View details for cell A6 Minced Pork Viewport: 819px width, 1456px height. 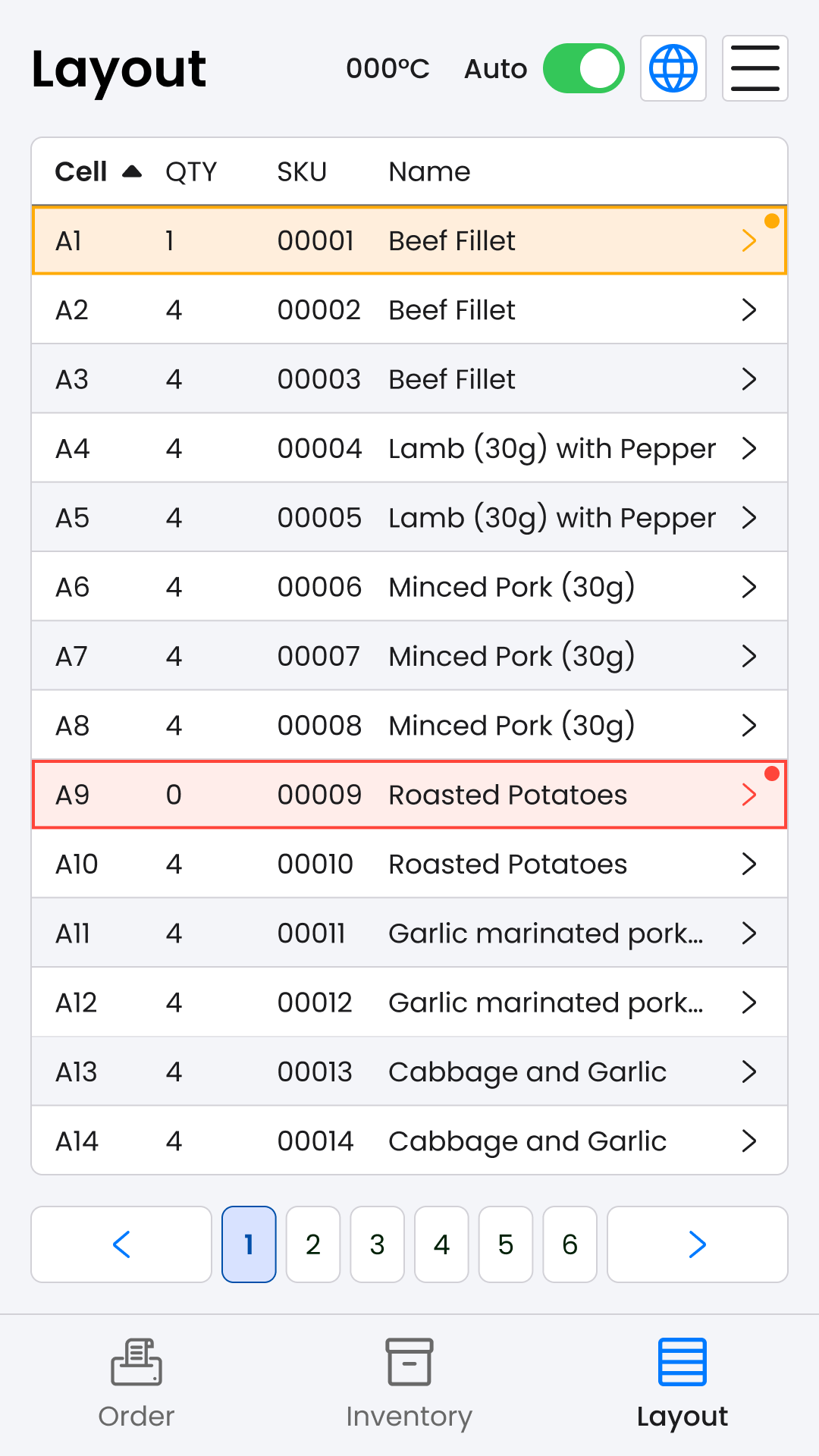409,587
